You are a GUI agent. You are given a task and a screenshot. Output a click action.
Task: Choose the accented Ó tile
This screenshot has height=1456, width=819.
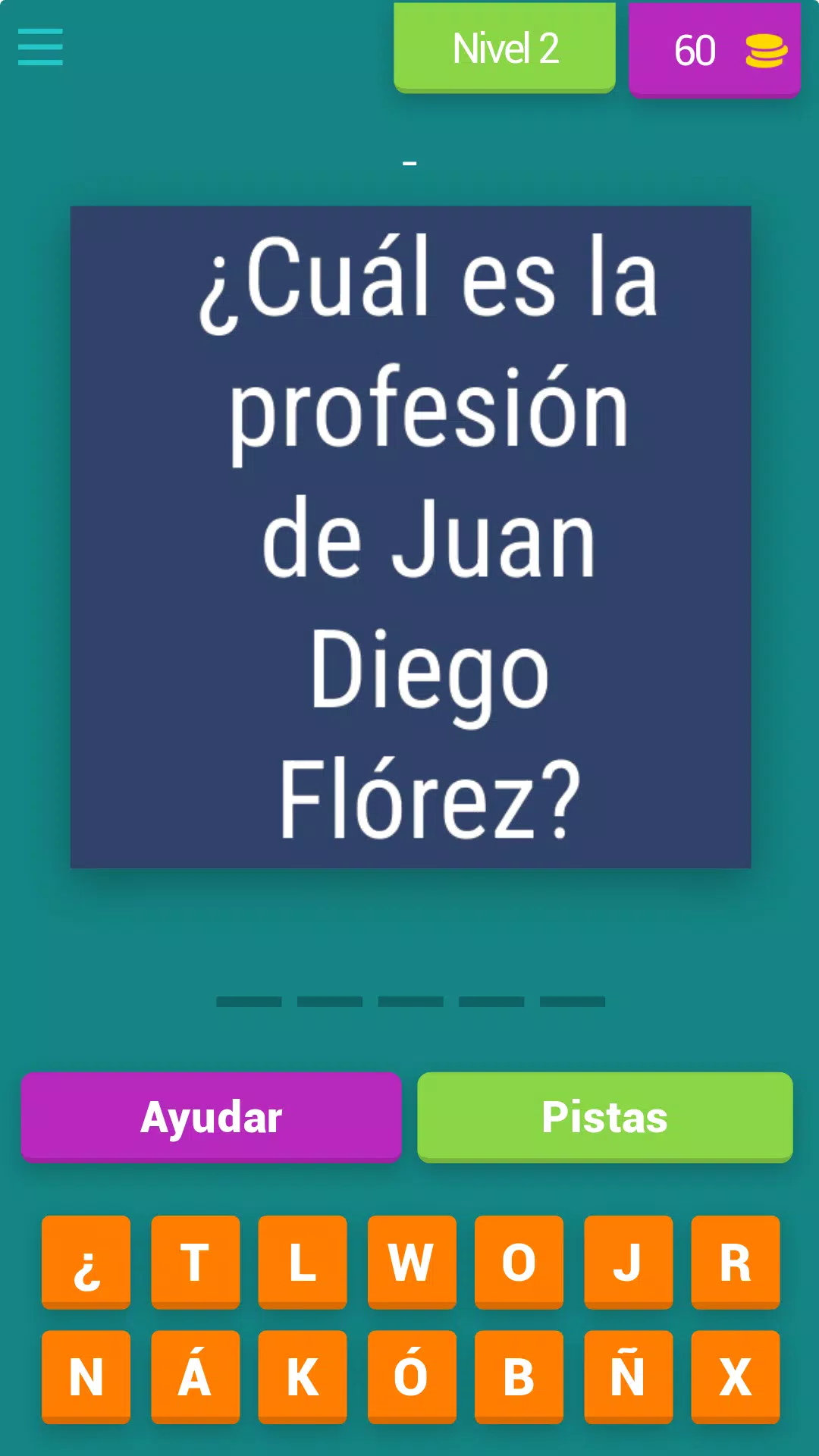pos(411,1376)
